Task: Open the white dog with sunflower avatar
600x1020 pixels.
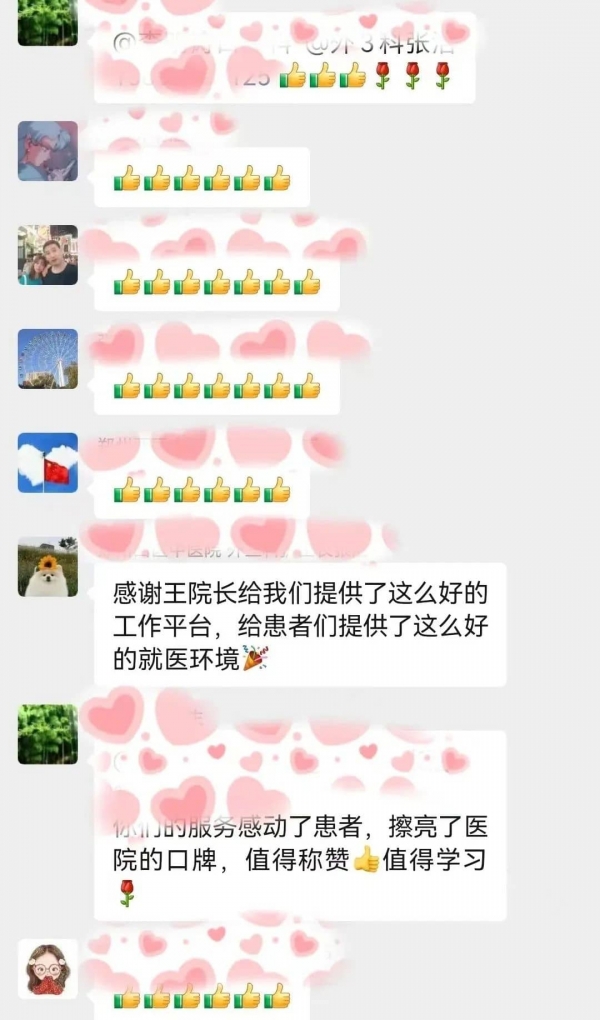Action: pos(47,567)
